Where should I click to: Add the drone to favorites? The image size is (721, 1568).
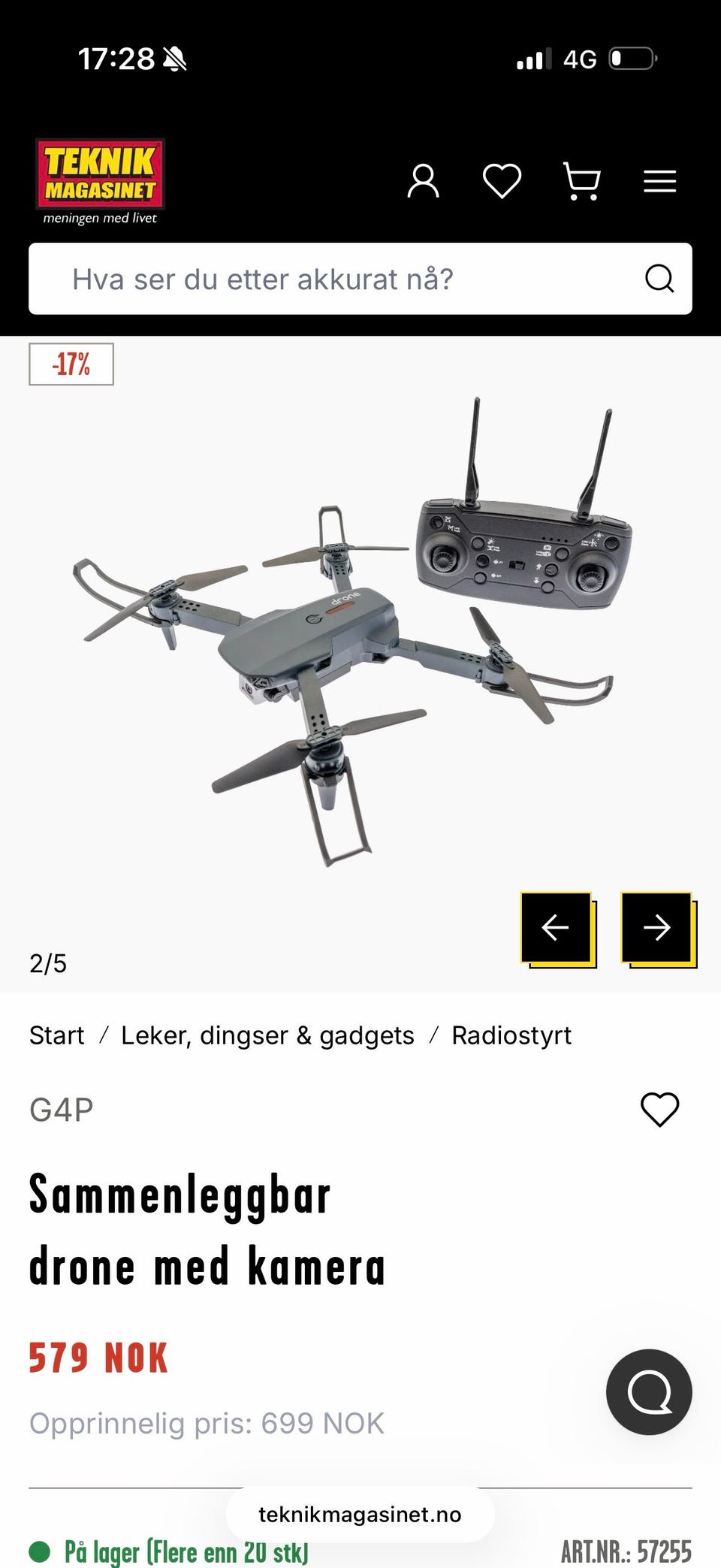point(659,1109)
